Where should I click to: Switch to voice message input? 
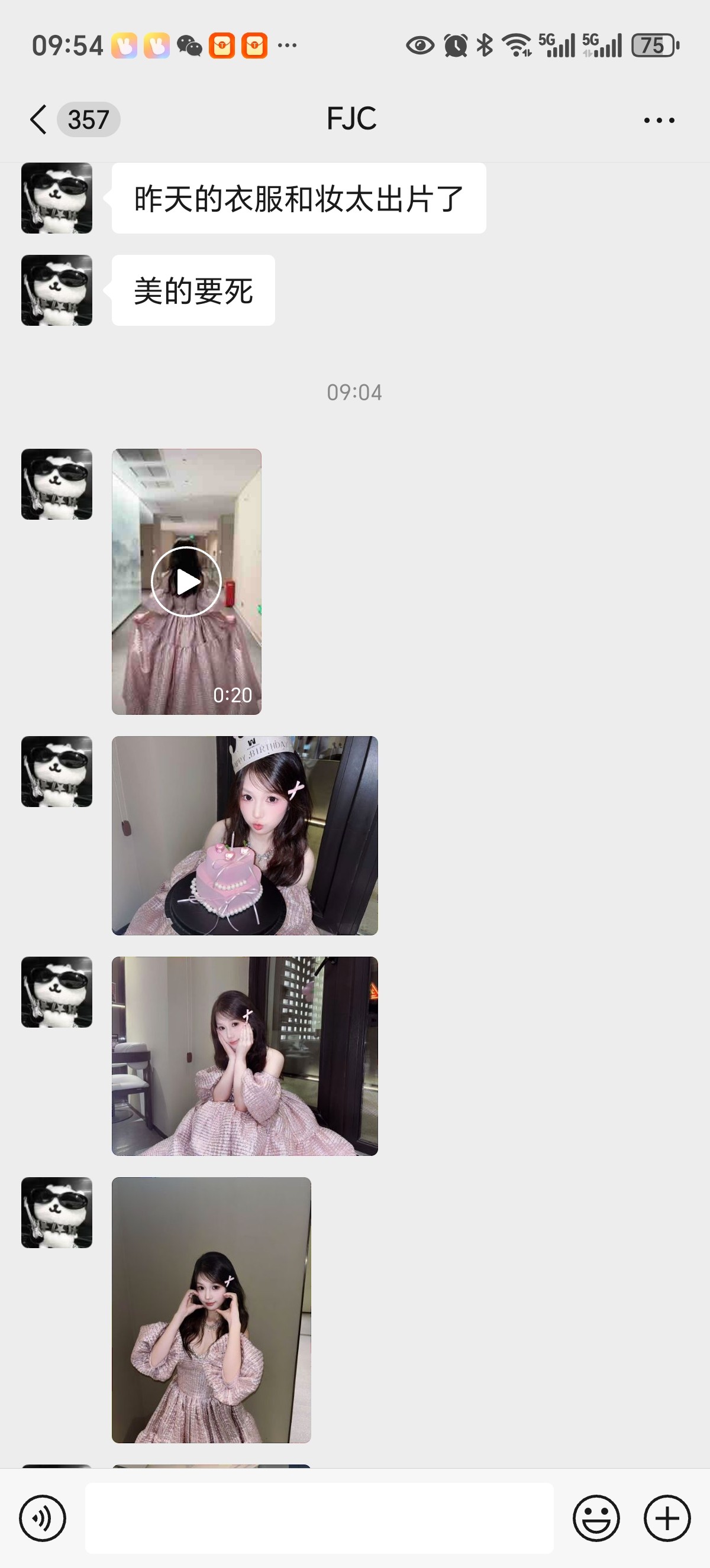(43, 1518)
